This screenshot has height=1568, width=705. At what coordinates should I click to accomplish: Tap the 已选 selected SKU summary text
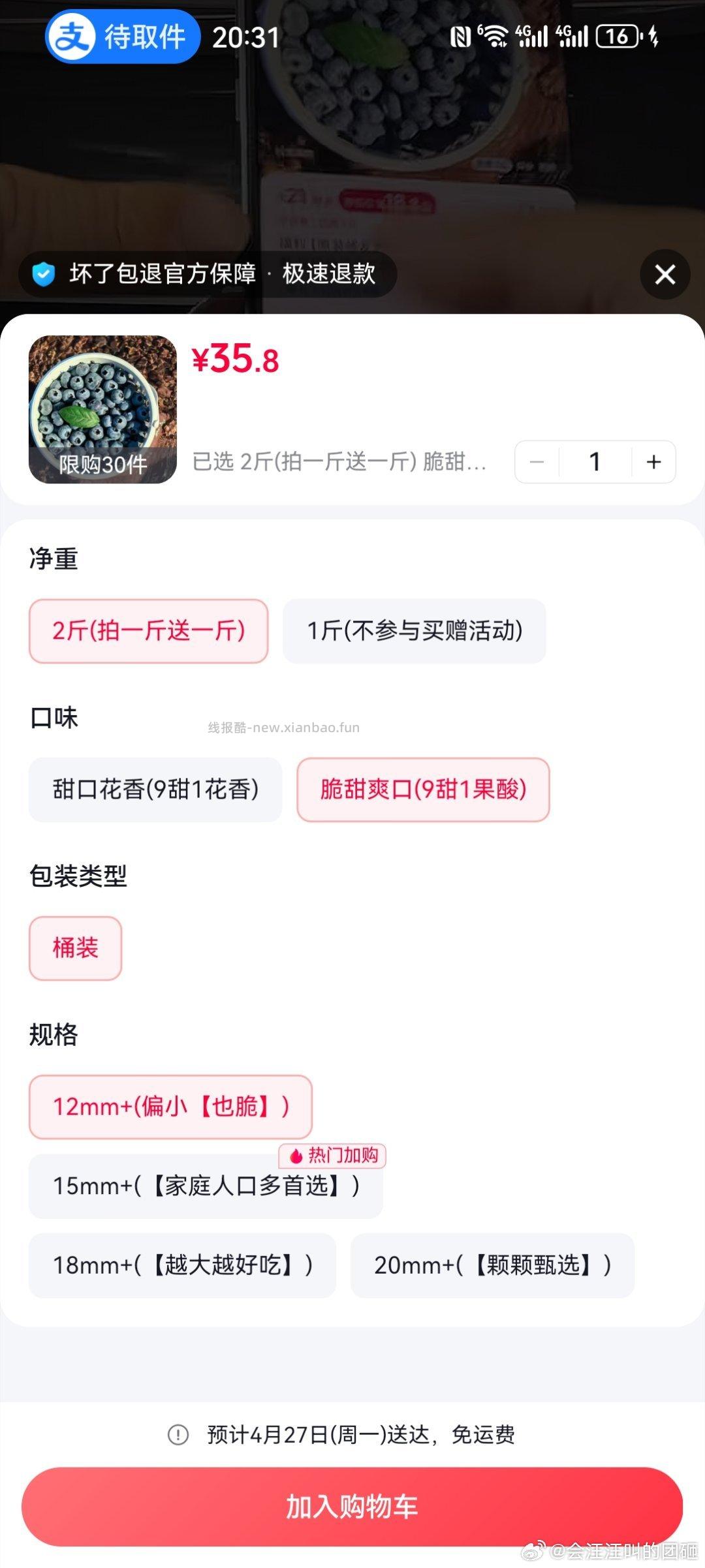pos(339,461)
